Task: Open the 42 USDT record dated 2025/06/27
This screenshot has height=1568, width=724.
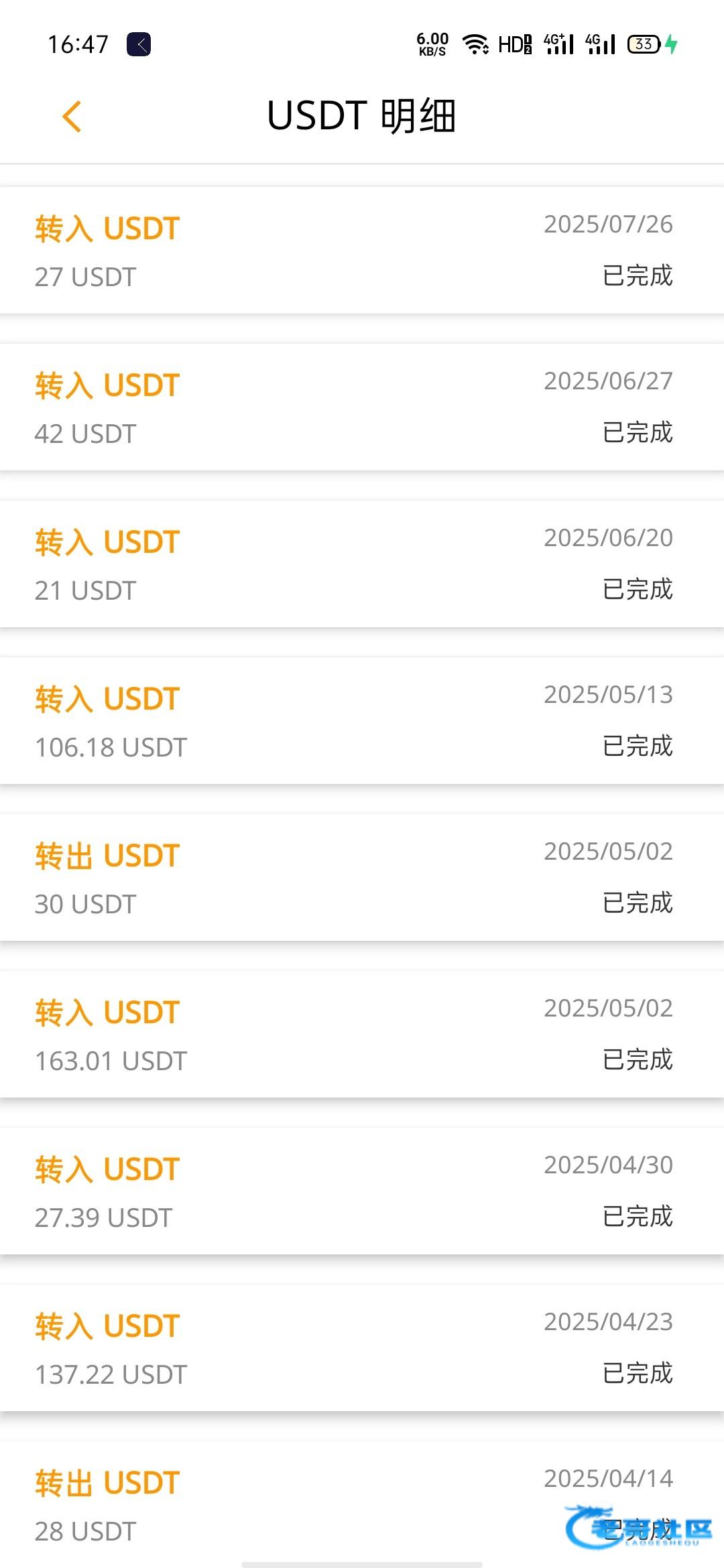Action: 362,407
